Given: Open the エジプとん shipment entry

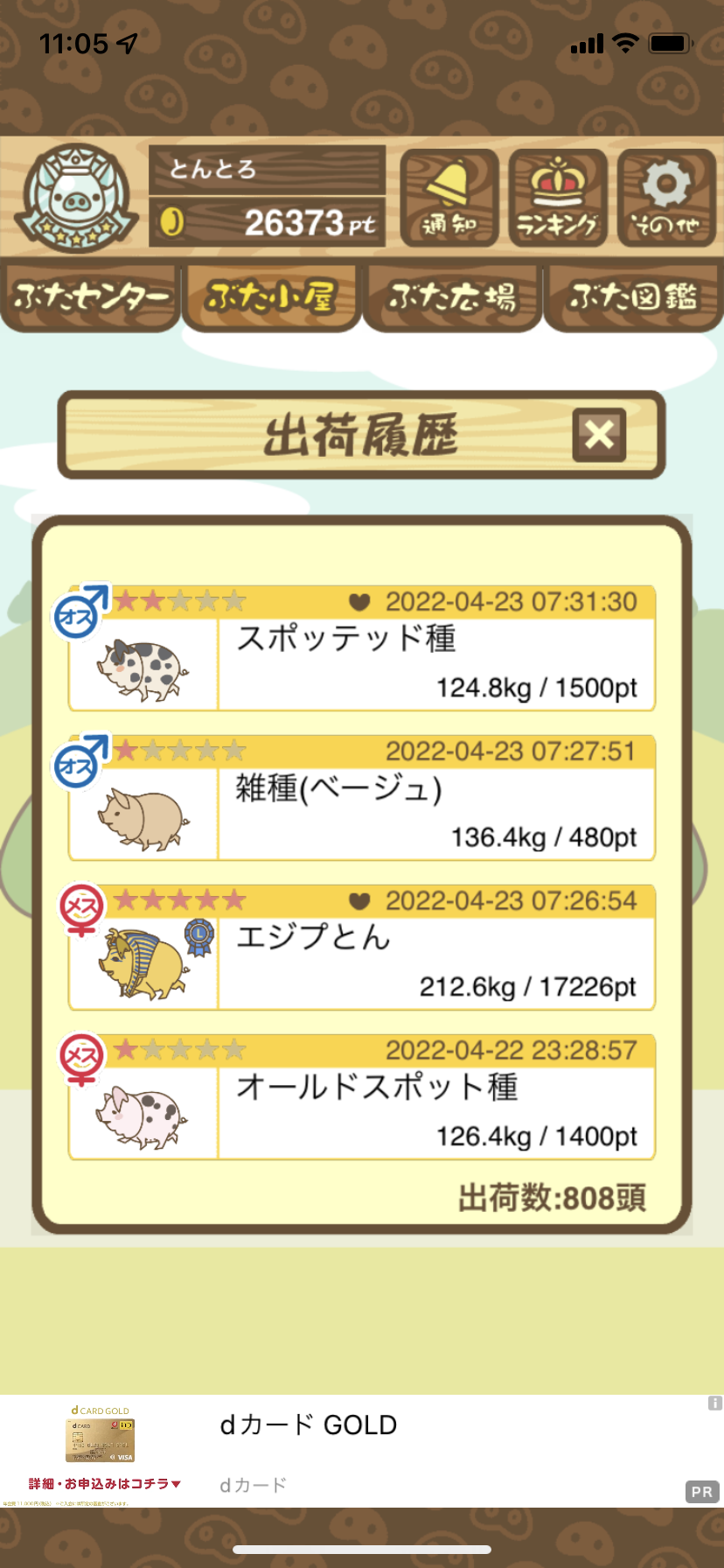Looking at the screenshot, I should click(362, 947).
